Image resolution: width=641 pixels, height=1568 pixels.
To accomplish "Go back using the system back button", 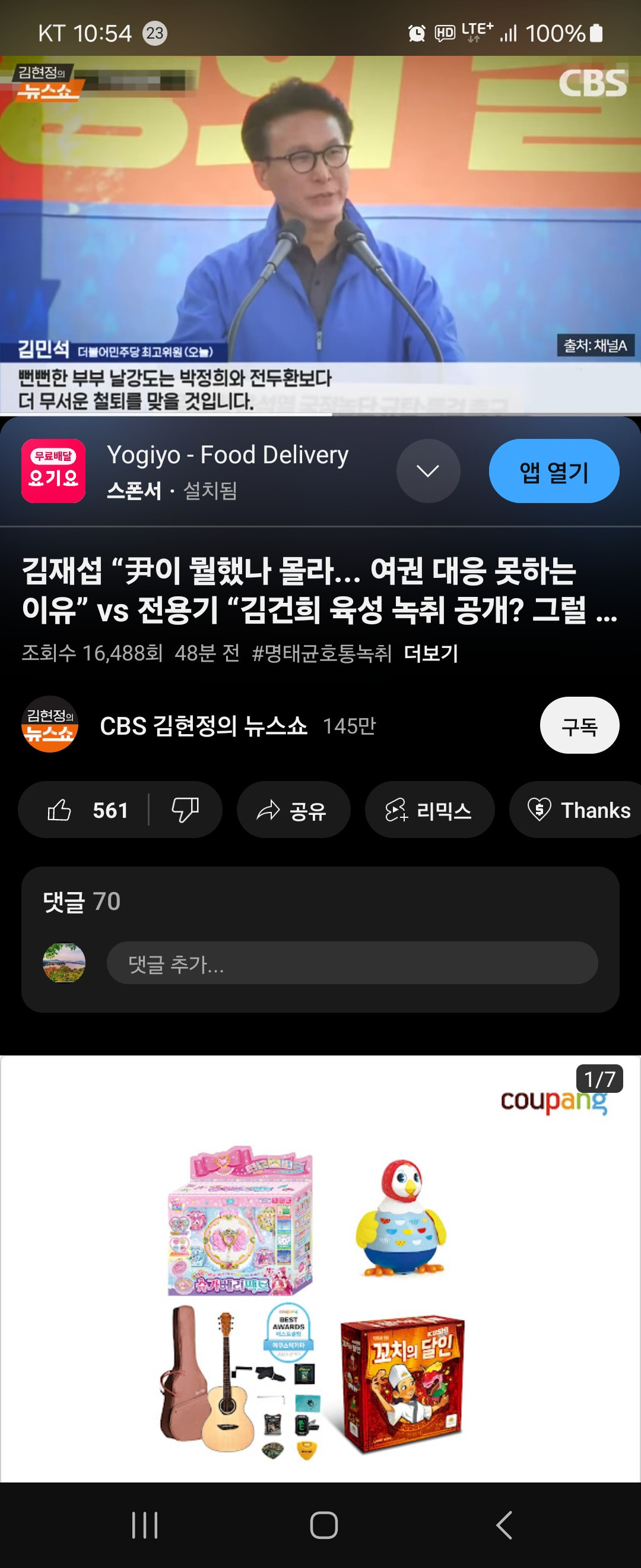I will coord(503,1525).
